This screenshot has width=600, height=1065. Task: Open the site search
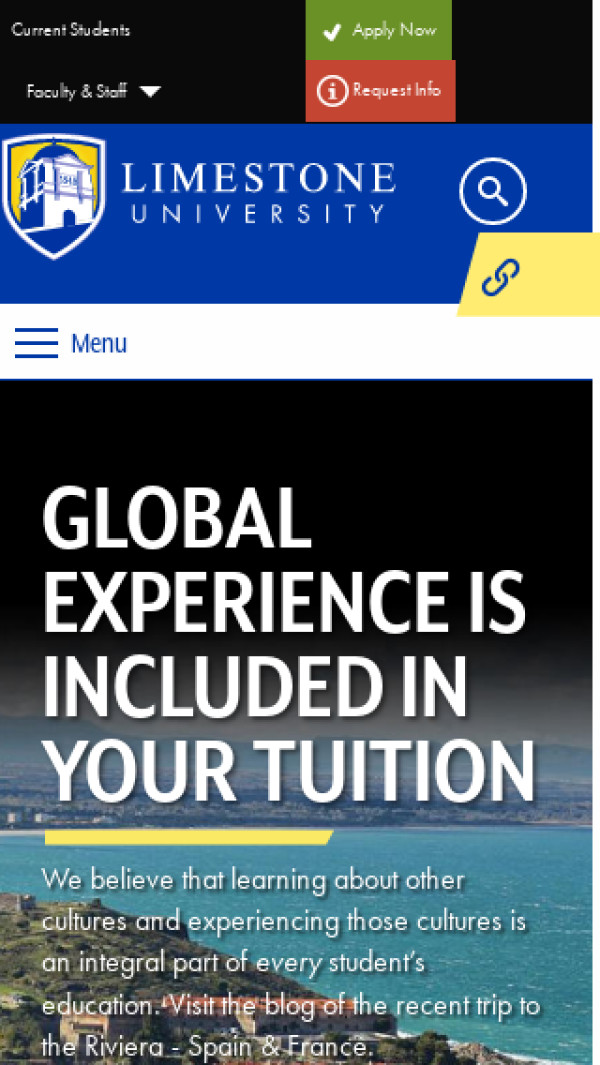point(492,190)
